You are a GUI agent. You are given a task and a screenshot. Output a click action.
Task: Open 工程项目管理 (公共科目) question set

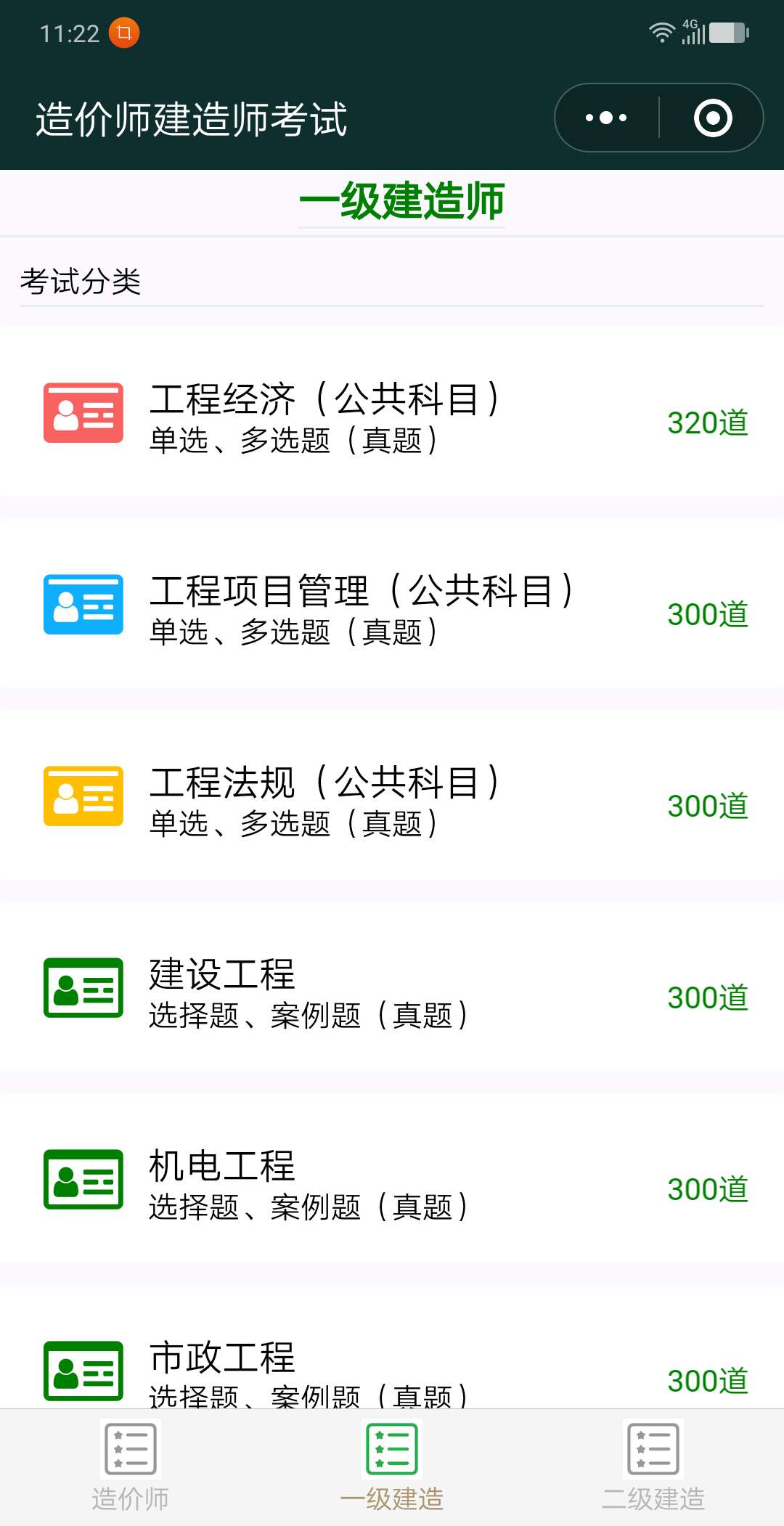point(392,603)
